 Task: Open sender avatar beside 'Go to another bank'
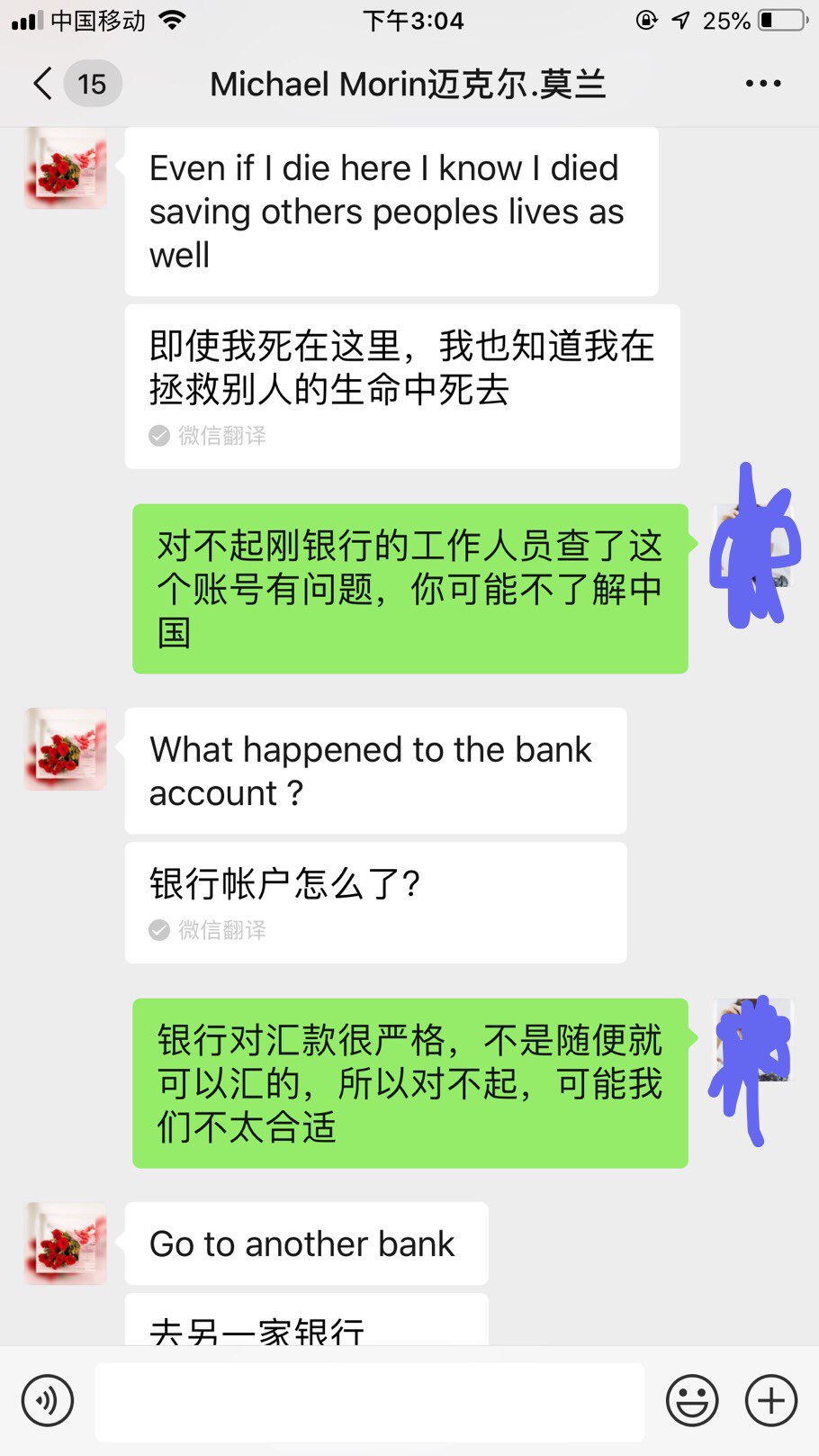point(66,1243)
